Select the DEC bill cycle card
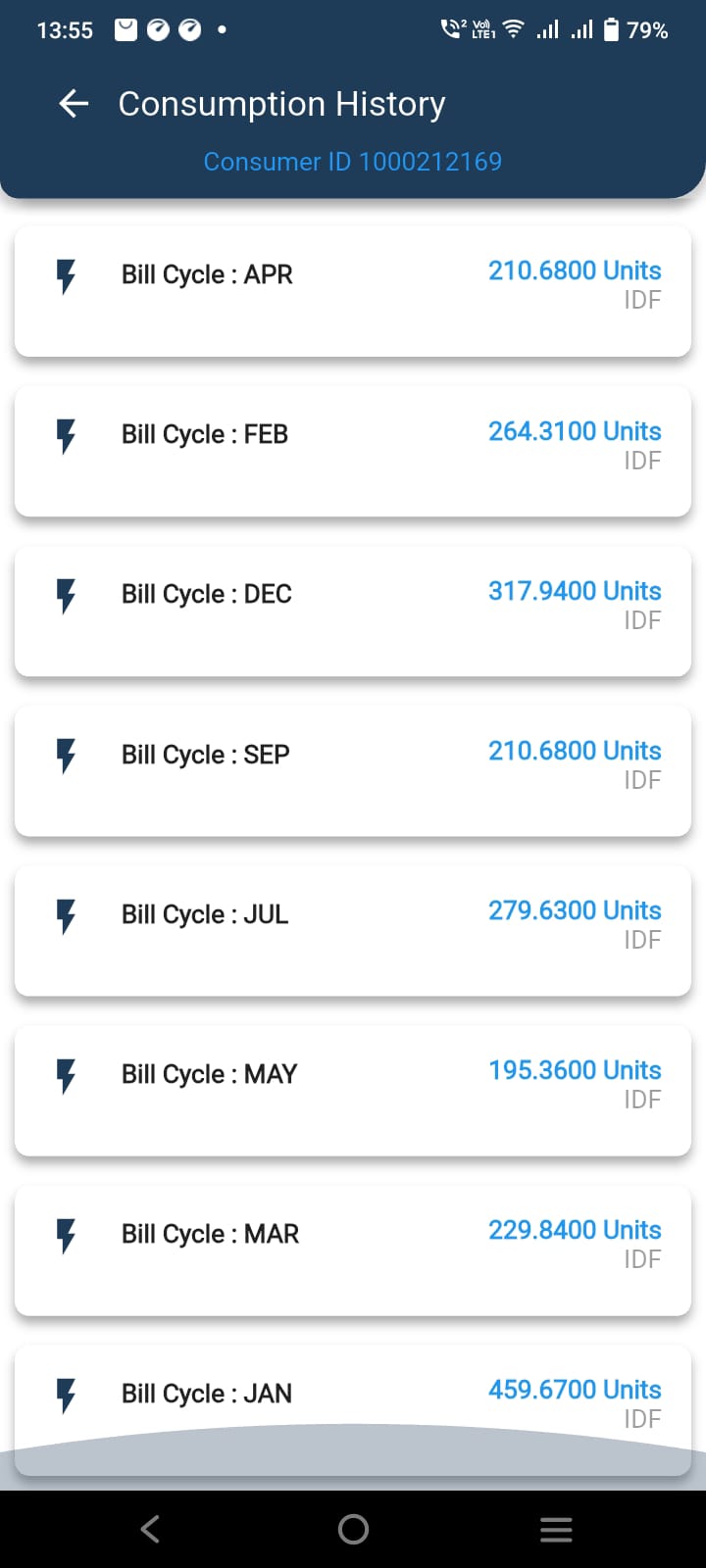Image resolution: width=706 pixels, height=1568 pixels. (353, 611)
